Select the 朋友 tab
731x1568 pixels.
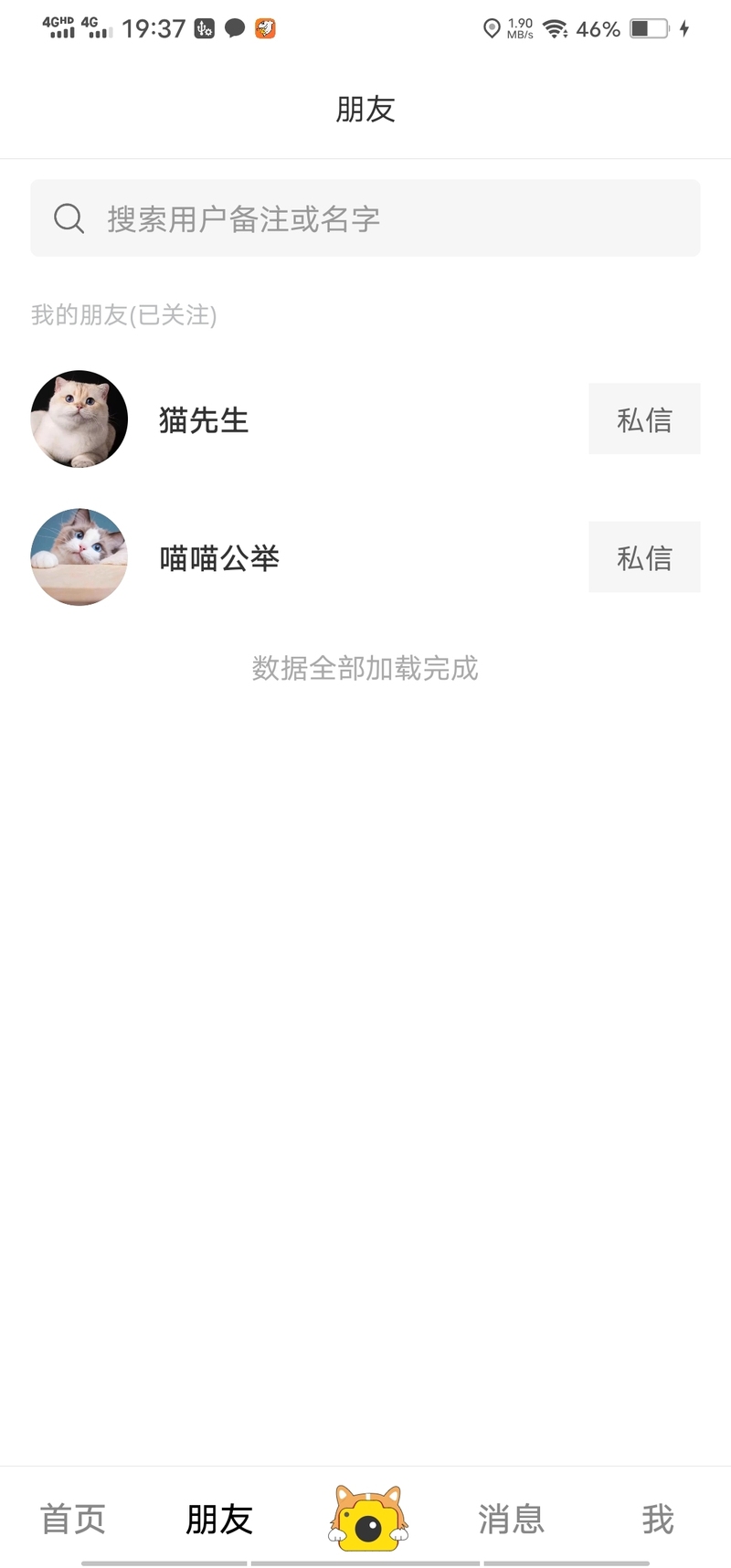219,1519
